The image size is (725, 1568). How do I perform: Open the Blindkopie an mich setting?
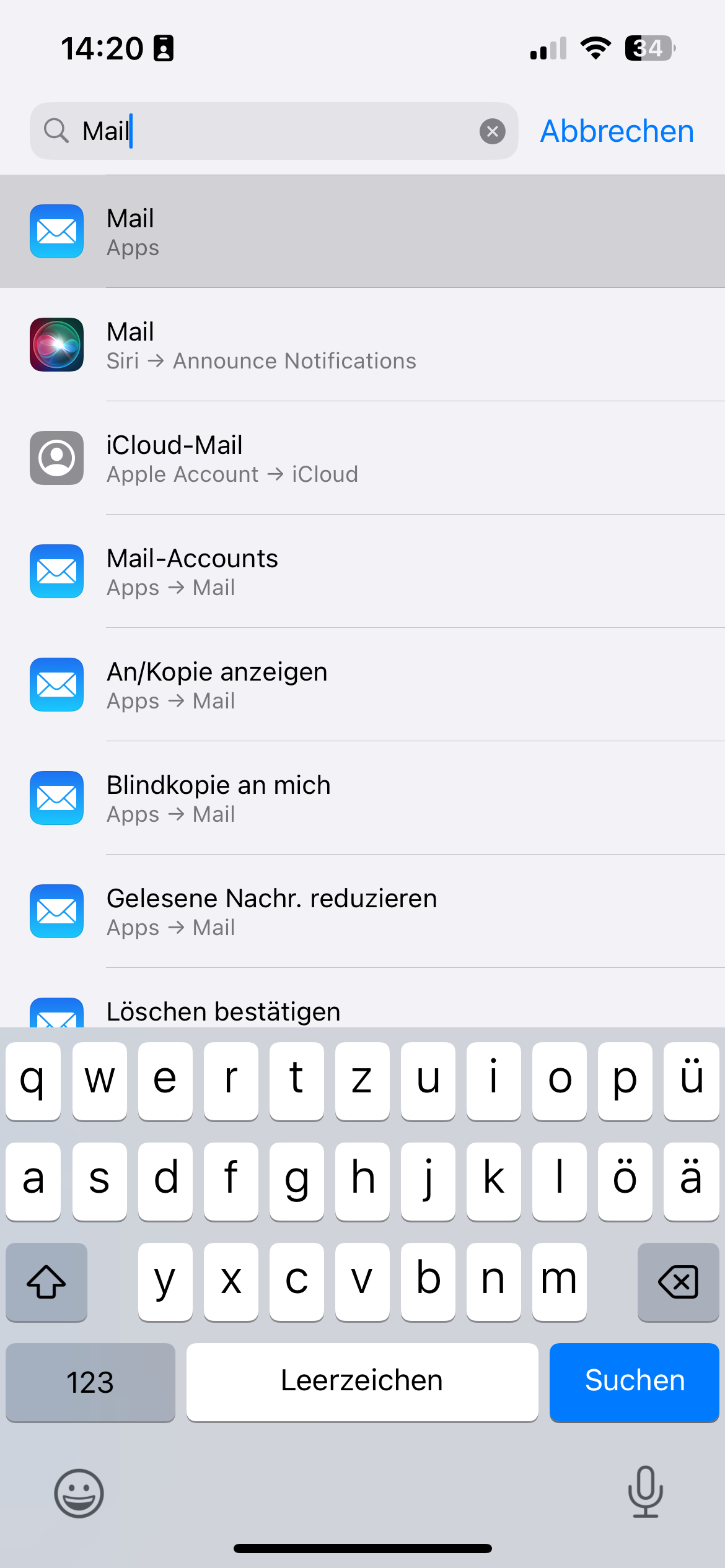pos(362,798)
